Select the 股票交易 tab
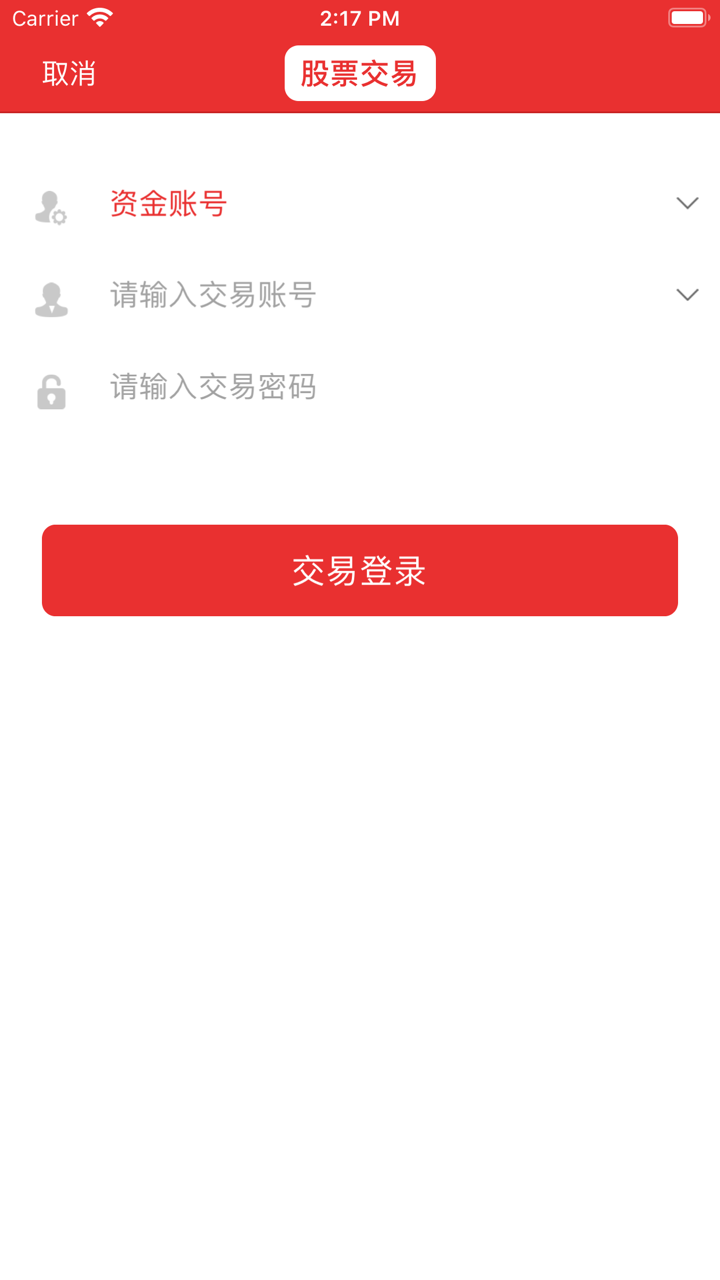720x1280 pixels. [x=360, y=73]
